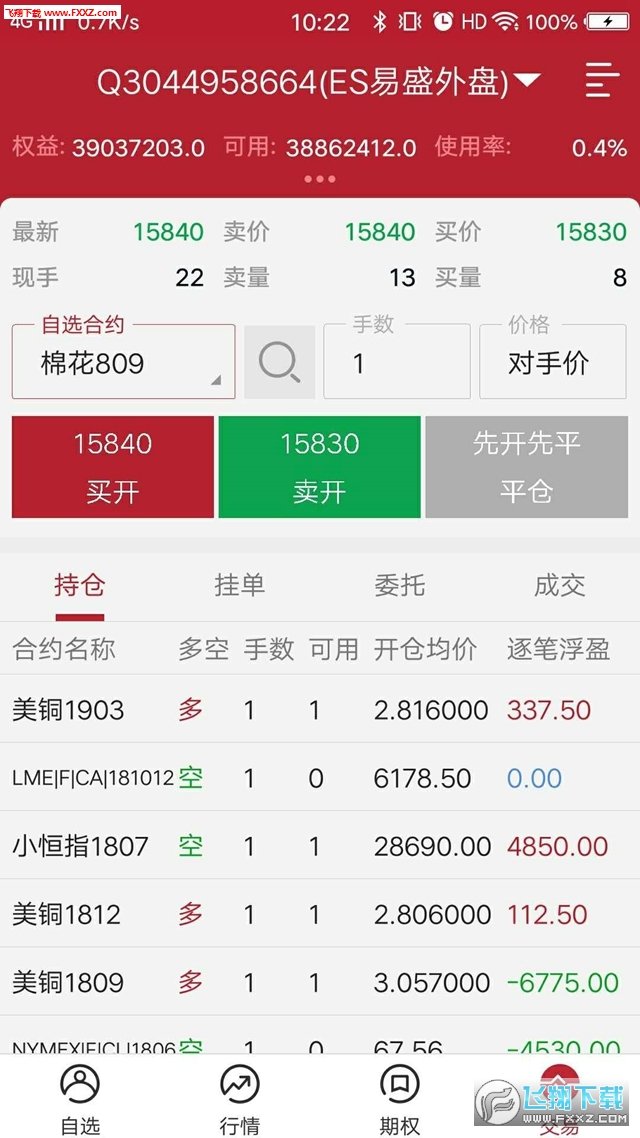Switch to the 成交 tab
Screen dimensions: 640x1138
click(x=559, y=586)
